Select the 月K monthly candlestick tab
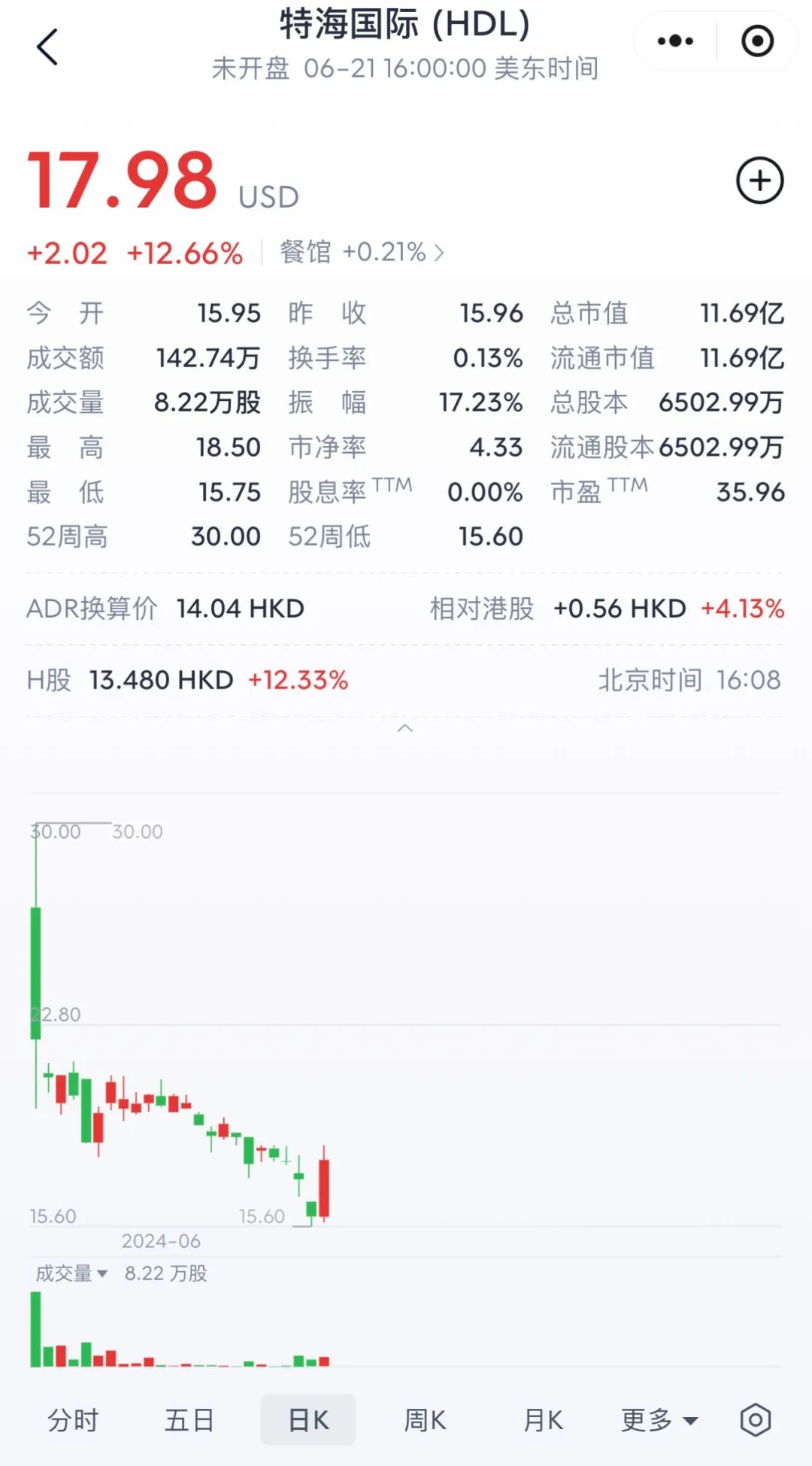Screen dimensions: 812x1466 tap(544, 1420)
